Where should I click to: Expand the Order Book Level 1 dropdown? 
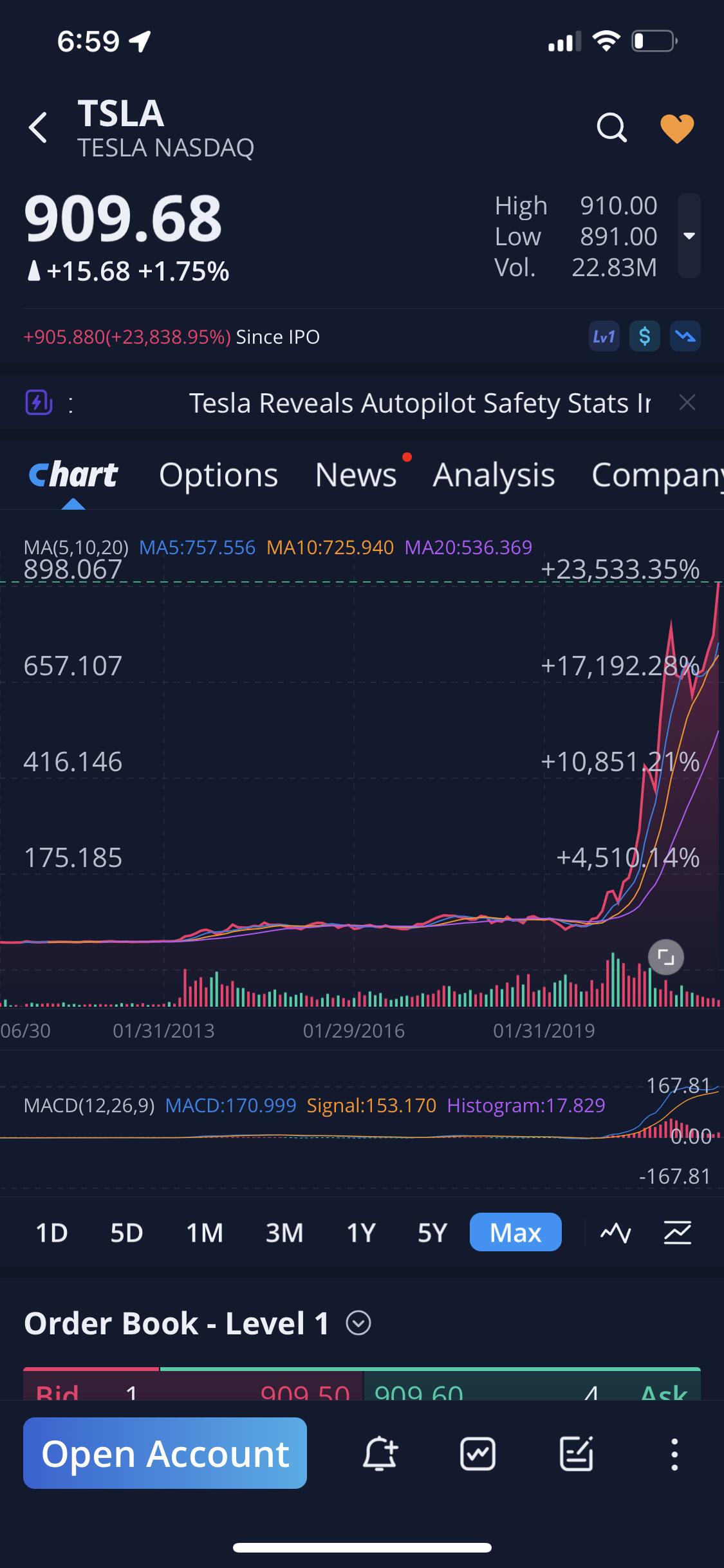tap(358, 1323)
